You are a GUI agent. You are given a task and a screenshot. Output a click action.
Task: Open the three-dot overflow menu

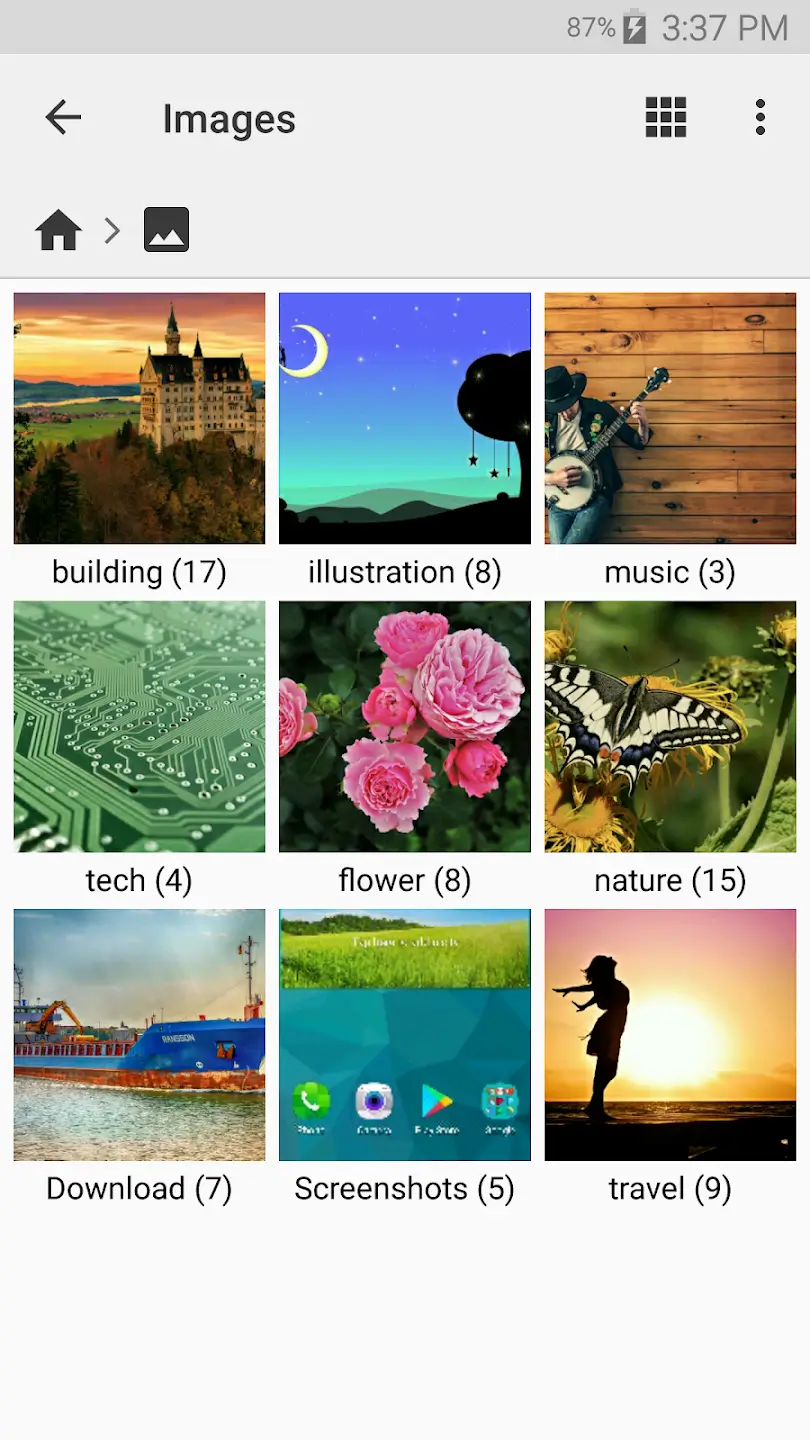[x=760, y=117]
